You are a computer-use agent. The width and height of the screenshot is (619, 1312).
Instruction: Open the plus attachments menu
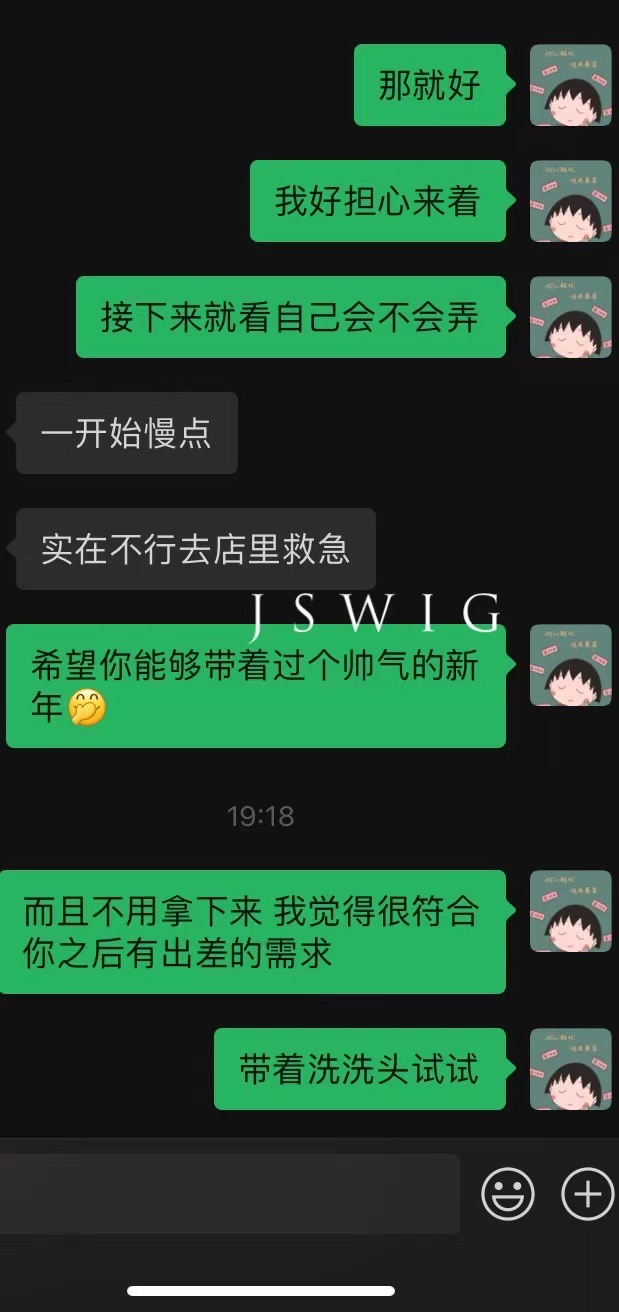(x=587, y=1194)
